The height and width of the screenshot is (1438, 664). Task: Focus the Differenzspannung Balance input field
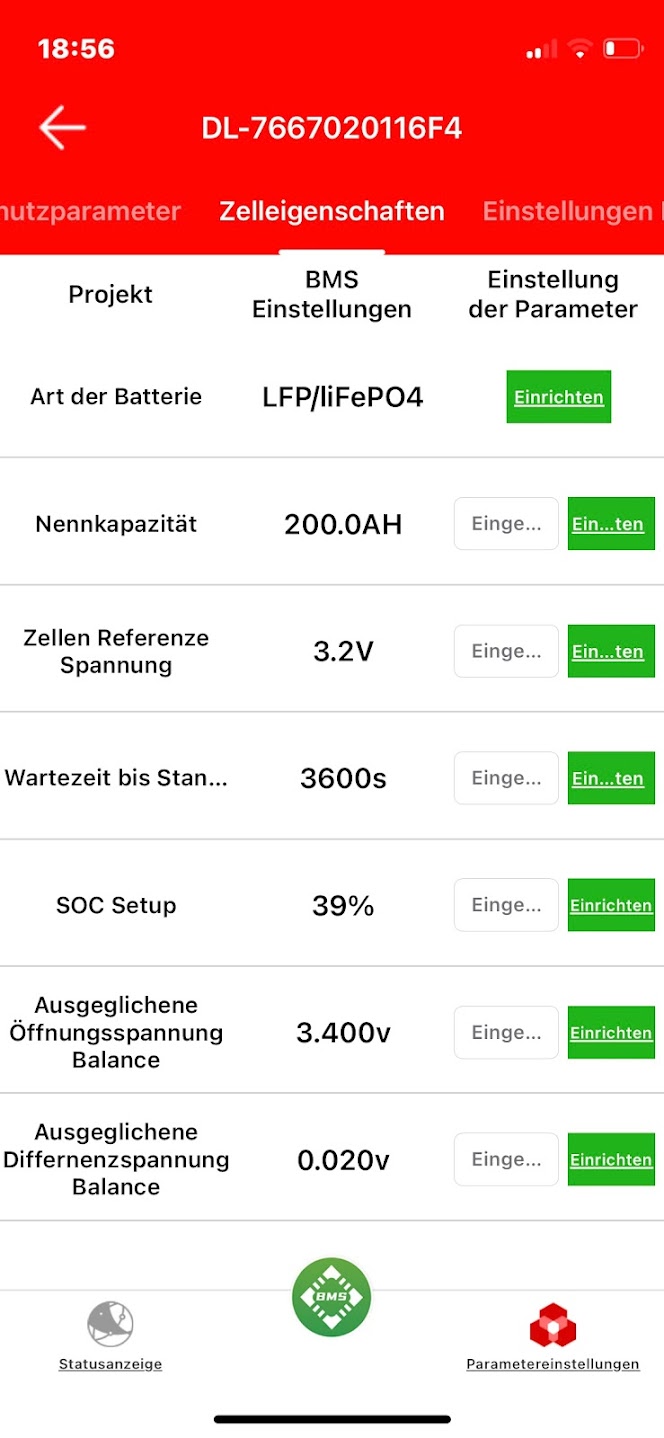pos(506,1159)
